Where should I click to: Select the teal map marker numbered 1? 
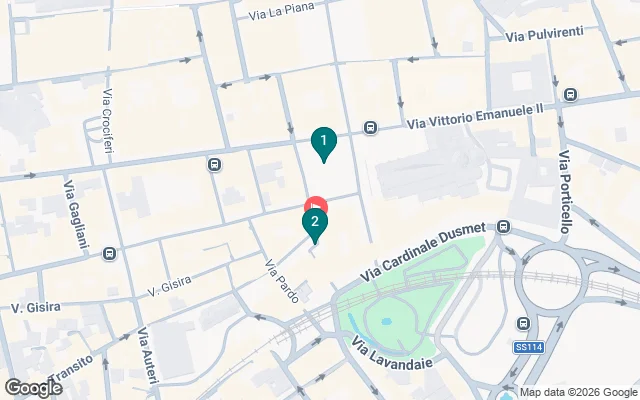(x=323, y=143)
